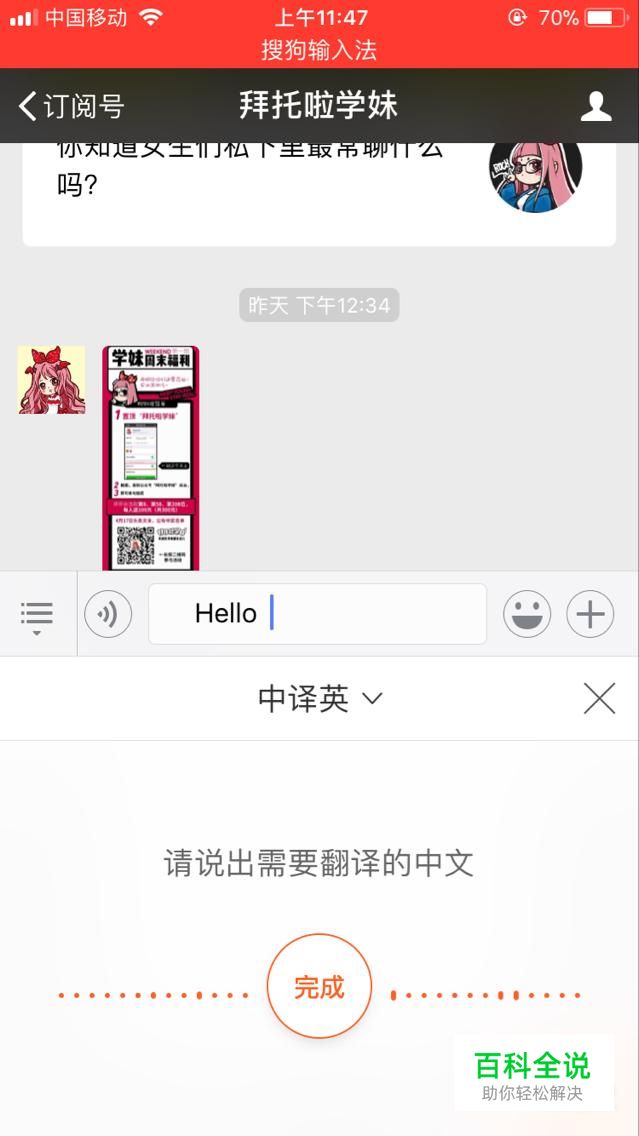This screenshot has height=1136, width=639.
Task: Focus the message field containing Hello
Action: click(x=317, y=614)
